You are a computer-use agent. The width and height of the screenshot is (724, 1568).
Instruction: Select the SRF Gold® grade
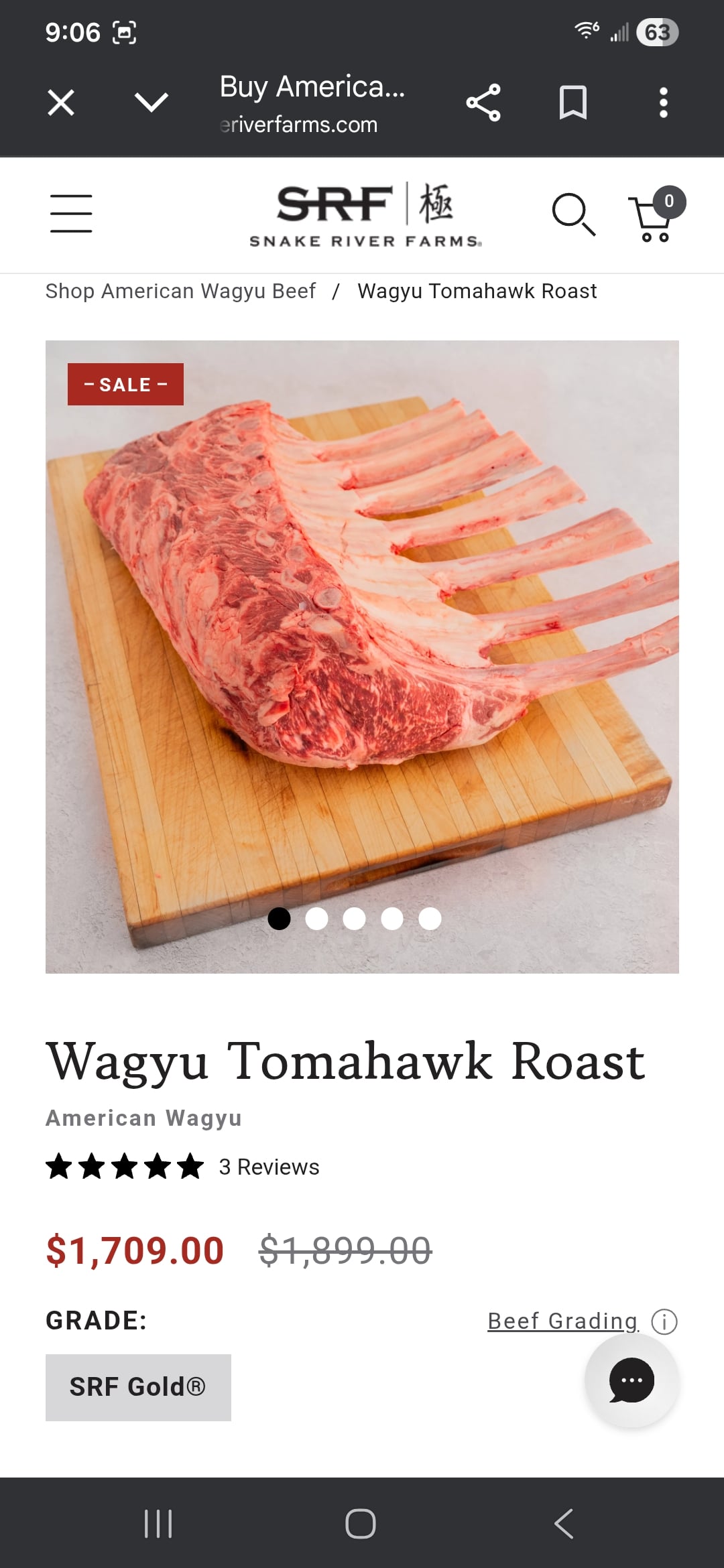(x=138, y=1387)
